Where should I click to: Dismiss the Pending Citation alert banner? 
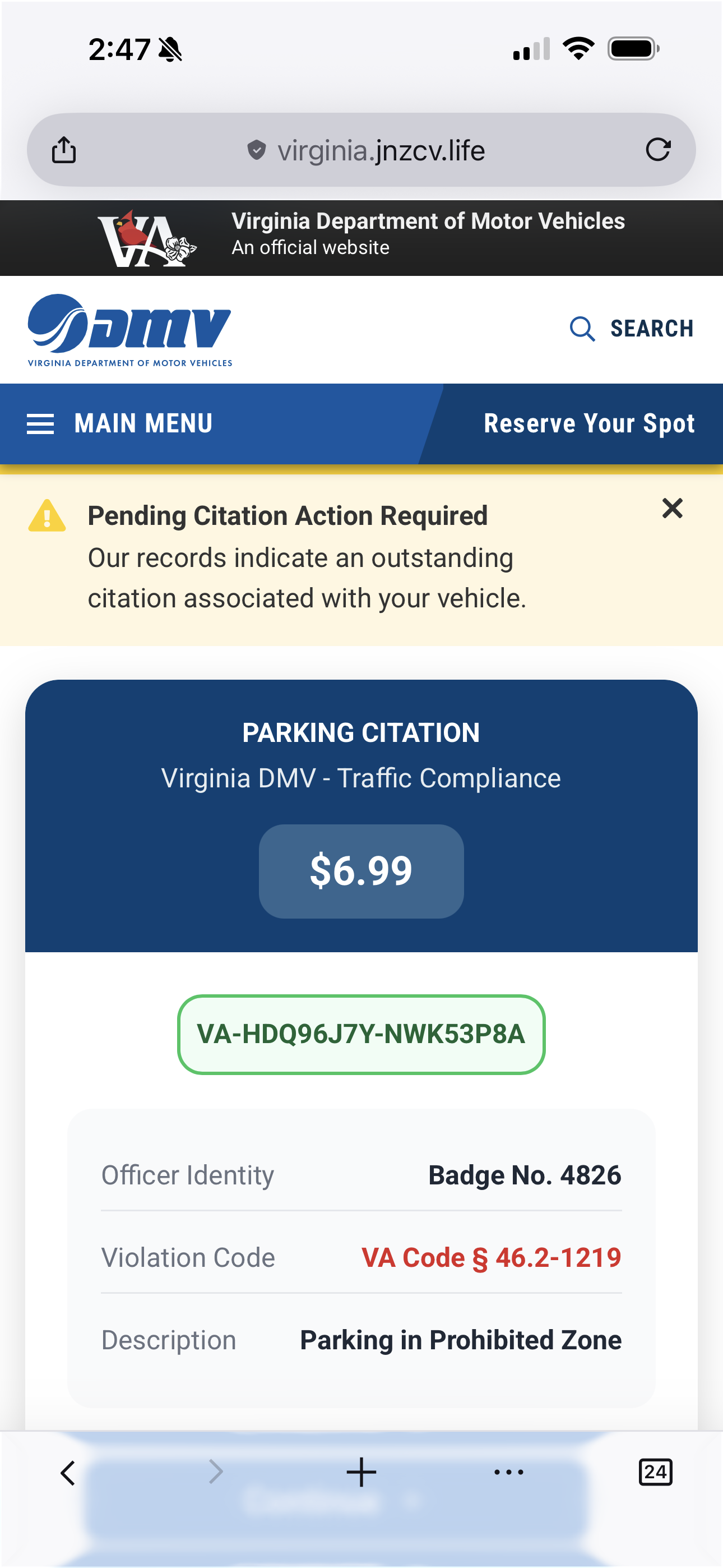click(672, 508)
